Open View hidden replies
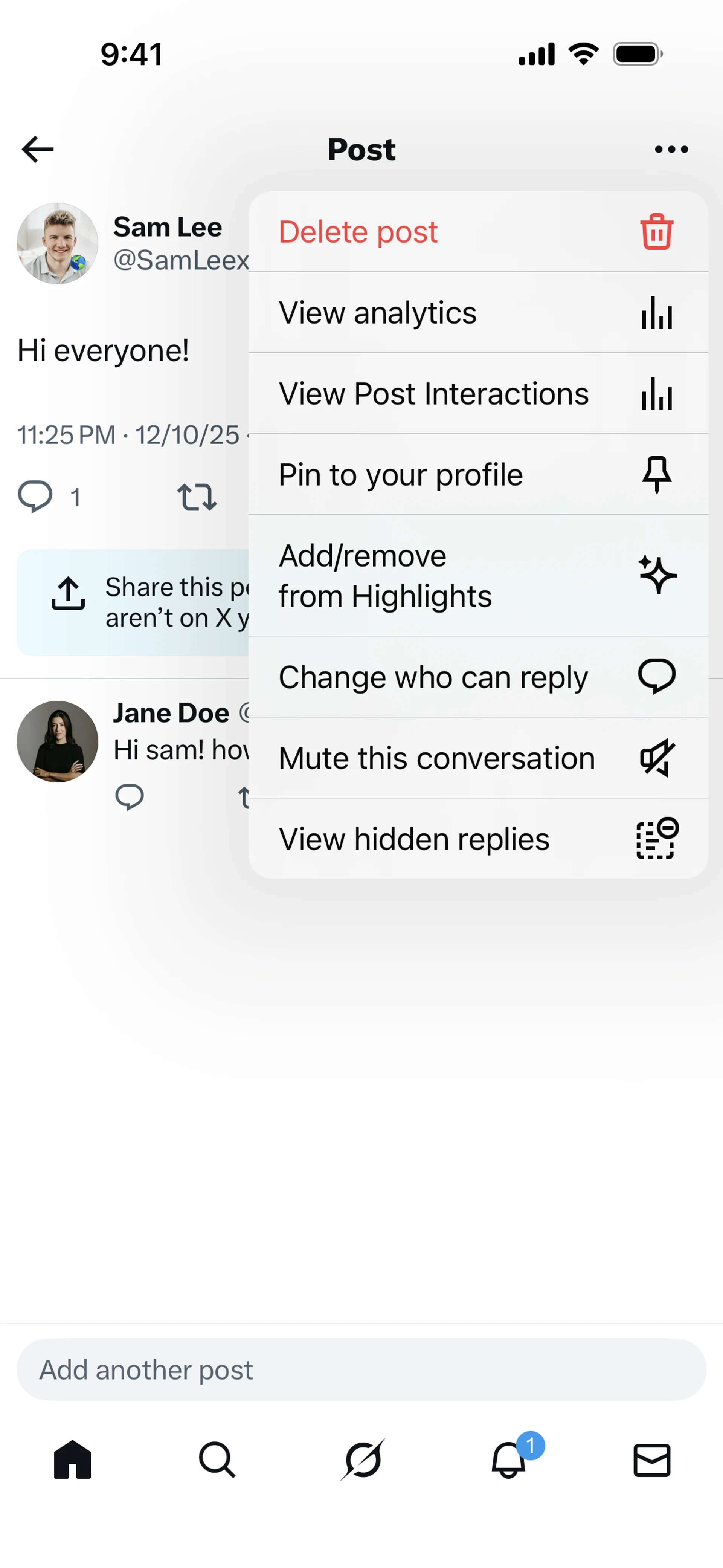The width and height of the screenshot is (723, 1568). [x=478, y=839]
